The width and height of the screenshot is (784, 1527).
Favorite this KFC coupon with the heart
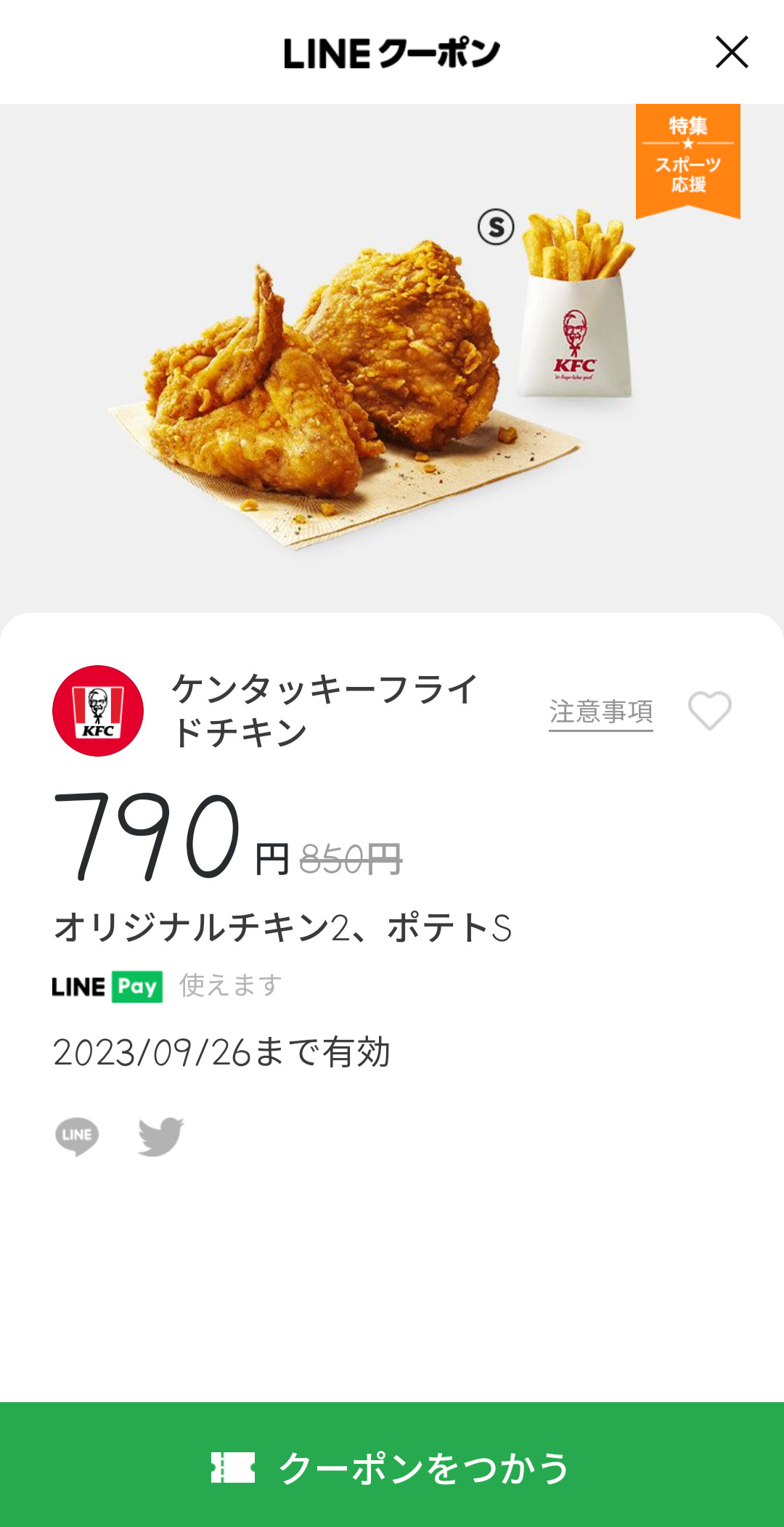(709, 710)
